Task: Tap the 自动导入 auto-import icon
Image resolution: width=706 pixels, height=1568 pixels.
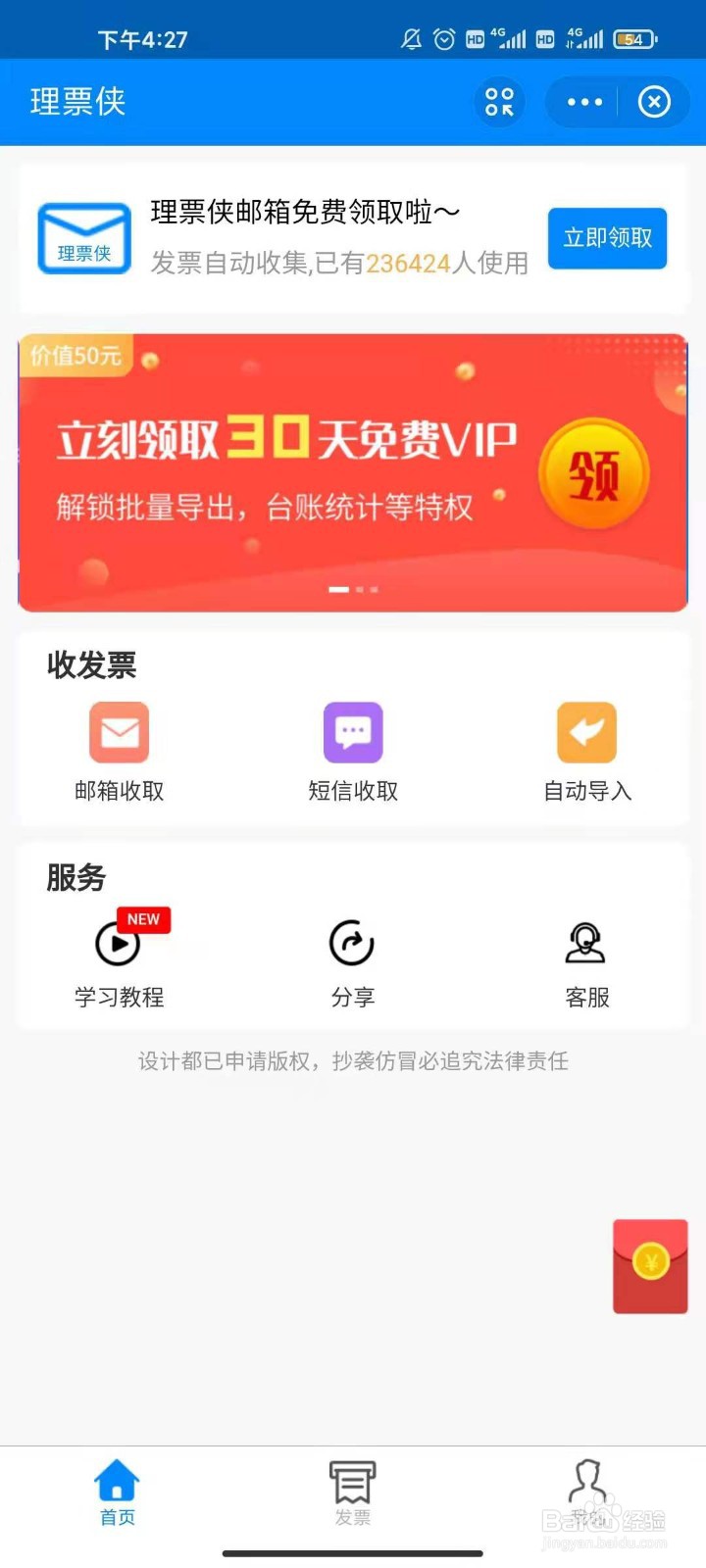Action: (585, 731)
